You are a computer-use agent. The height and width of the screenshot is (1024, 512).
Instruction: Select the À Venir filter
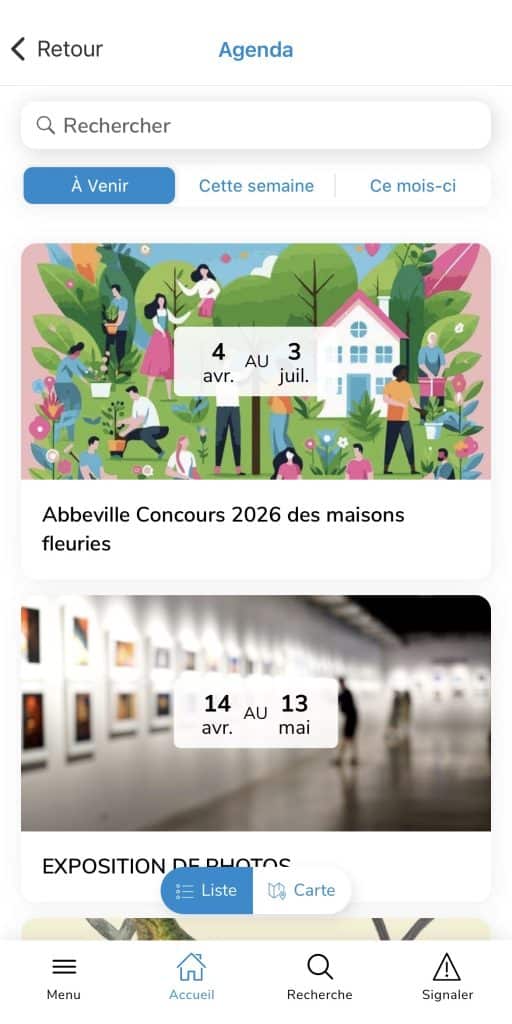click(x=99, y=185)
